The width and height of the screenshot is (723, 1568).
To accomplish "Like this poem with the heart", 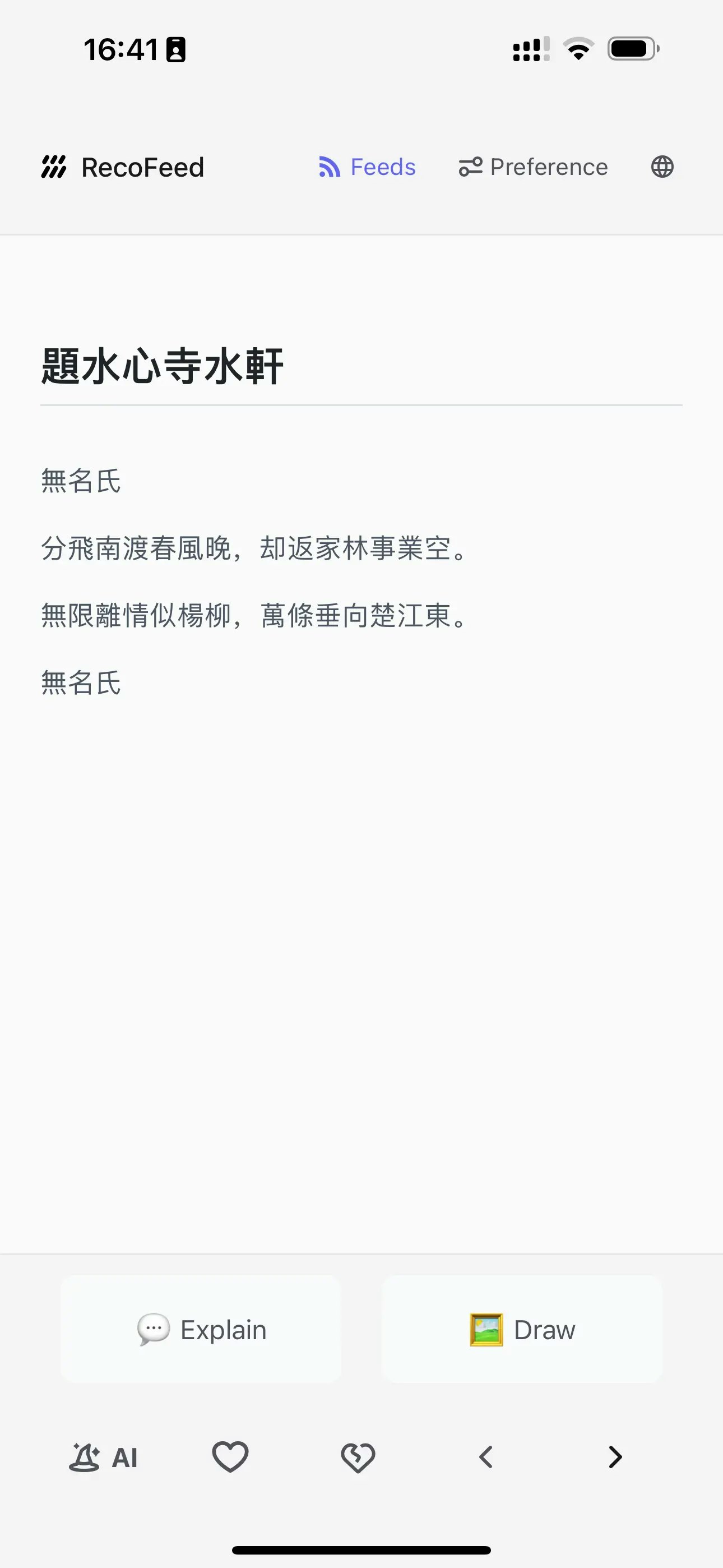I will pos(230,1457).
